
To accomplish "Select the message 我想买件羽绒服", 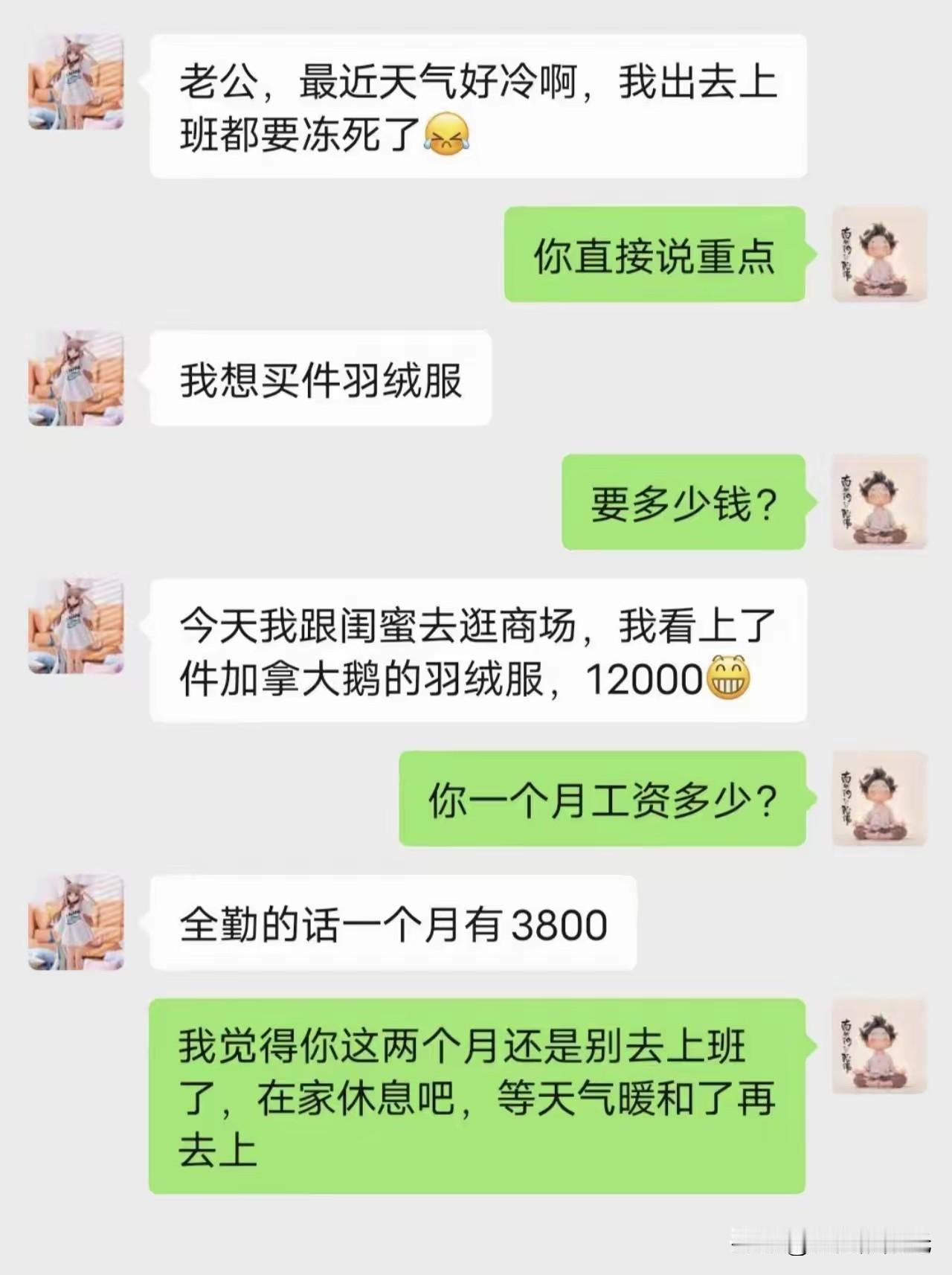I will click(x=320, y=379).
